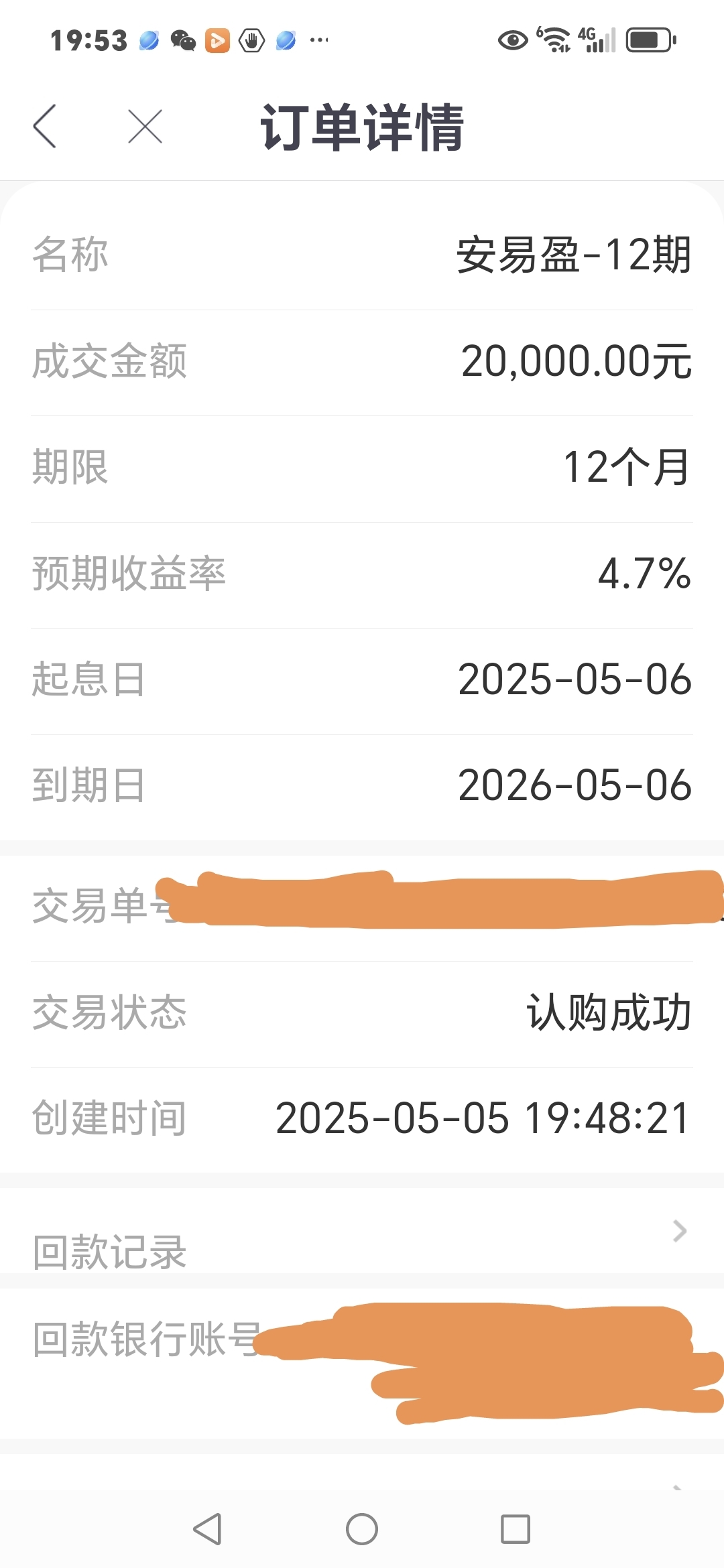
Task: Open the system recent apps view
Action: [516, 1529]
